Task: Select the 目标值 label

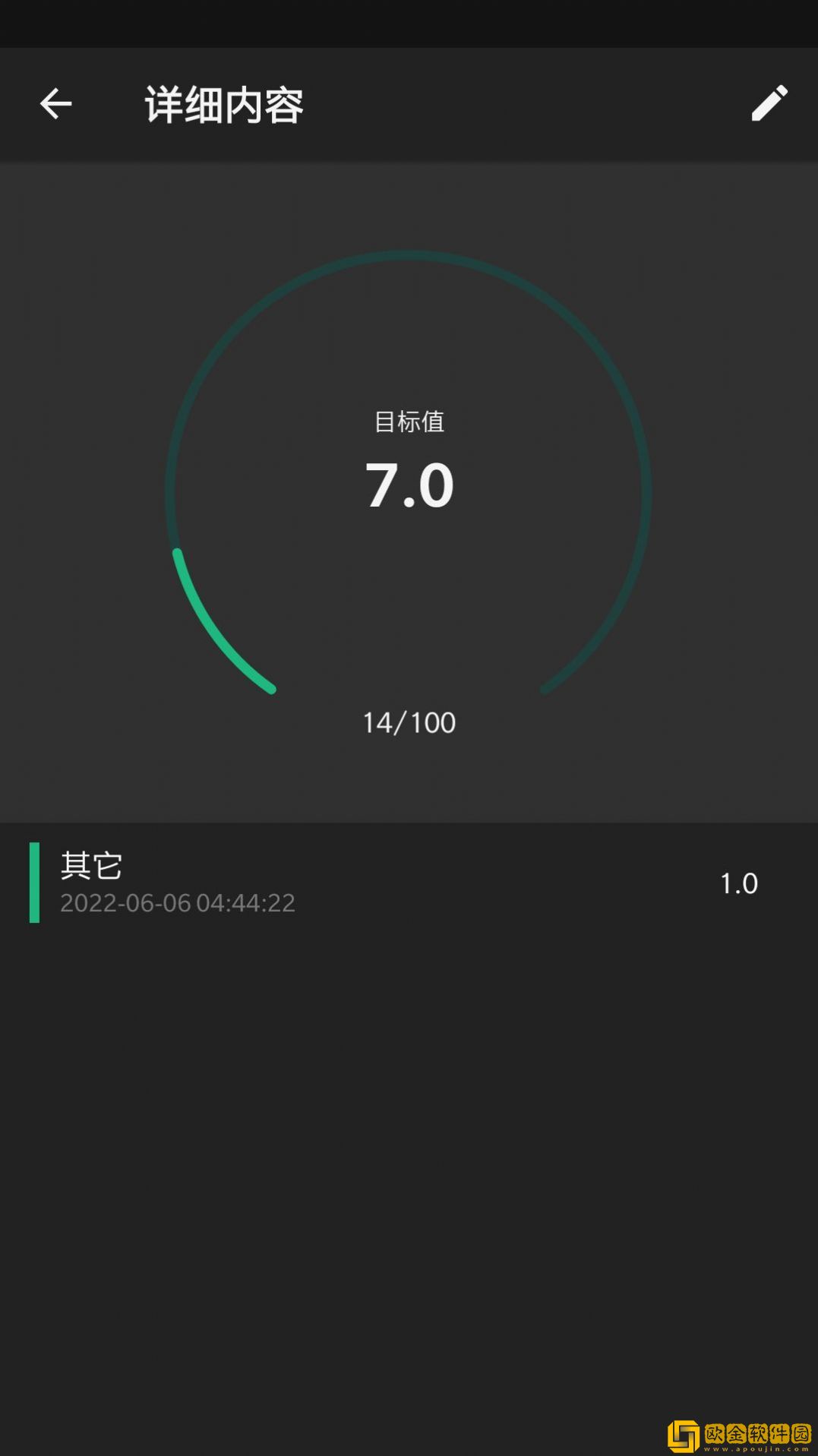Action: pos(408,422)
